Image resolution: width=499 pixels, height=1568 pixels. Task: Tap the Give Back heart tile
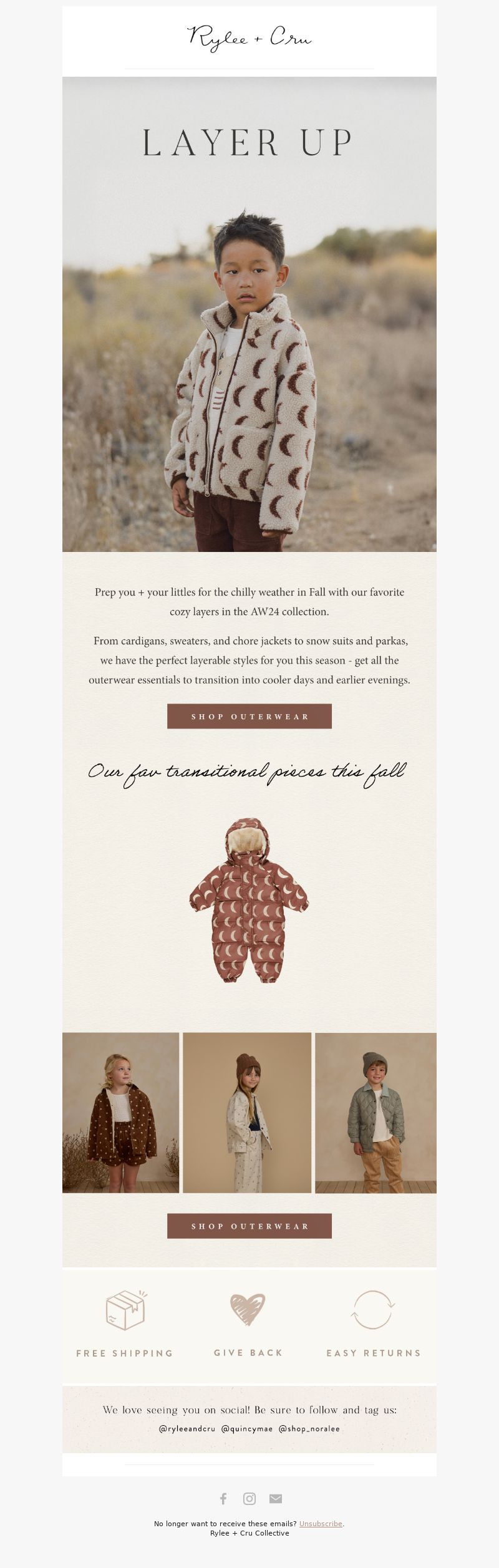tap(248, 1325)
